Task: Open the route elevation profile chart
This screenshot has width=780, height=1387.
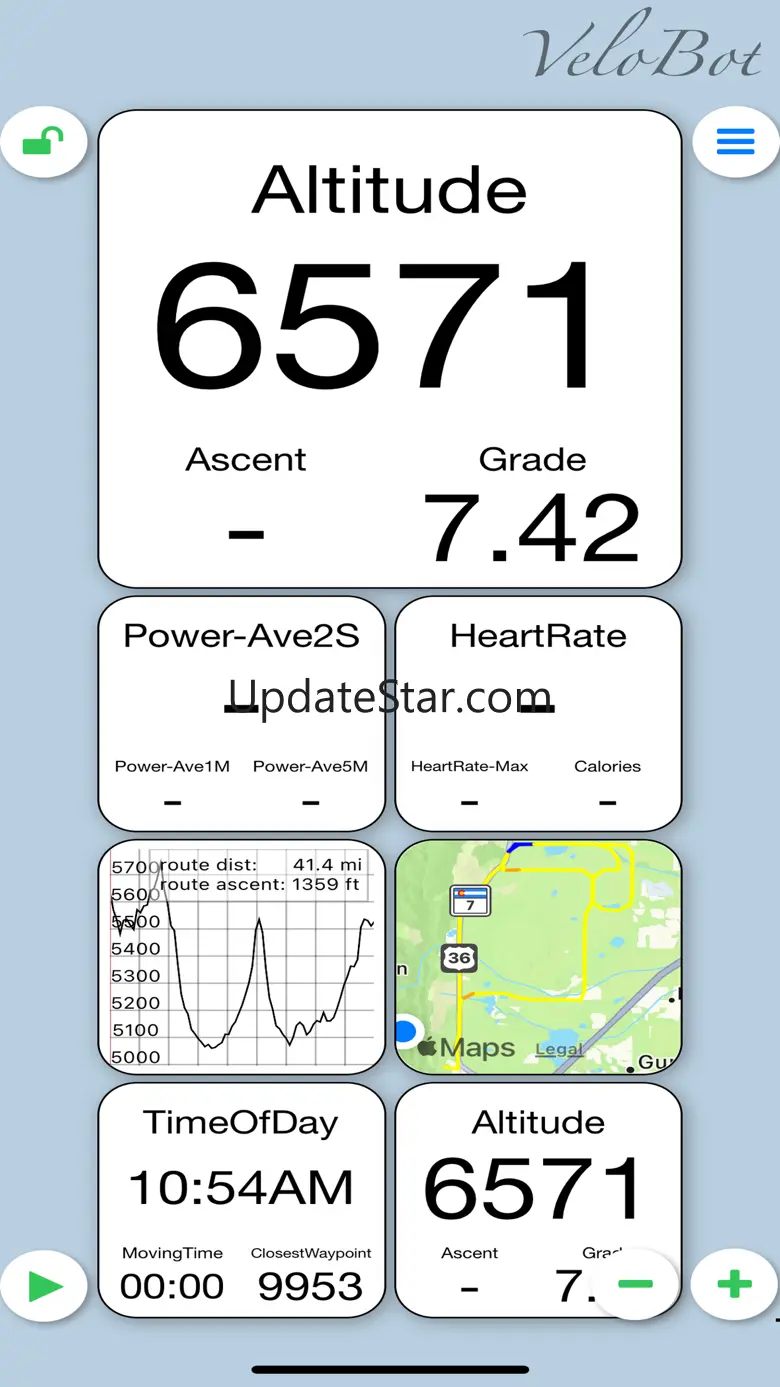Action: point(241,956)
